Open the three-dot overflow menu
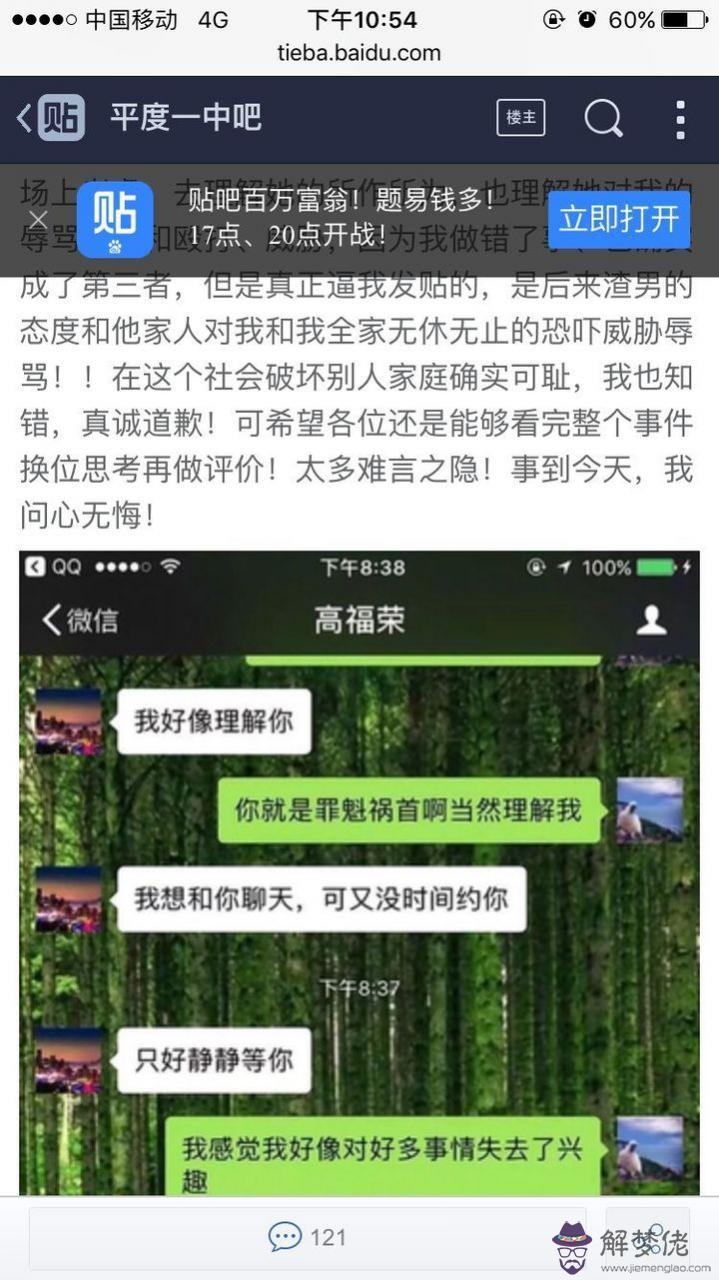The height and width of the screenshot is (1280, 719). (680, 119)
